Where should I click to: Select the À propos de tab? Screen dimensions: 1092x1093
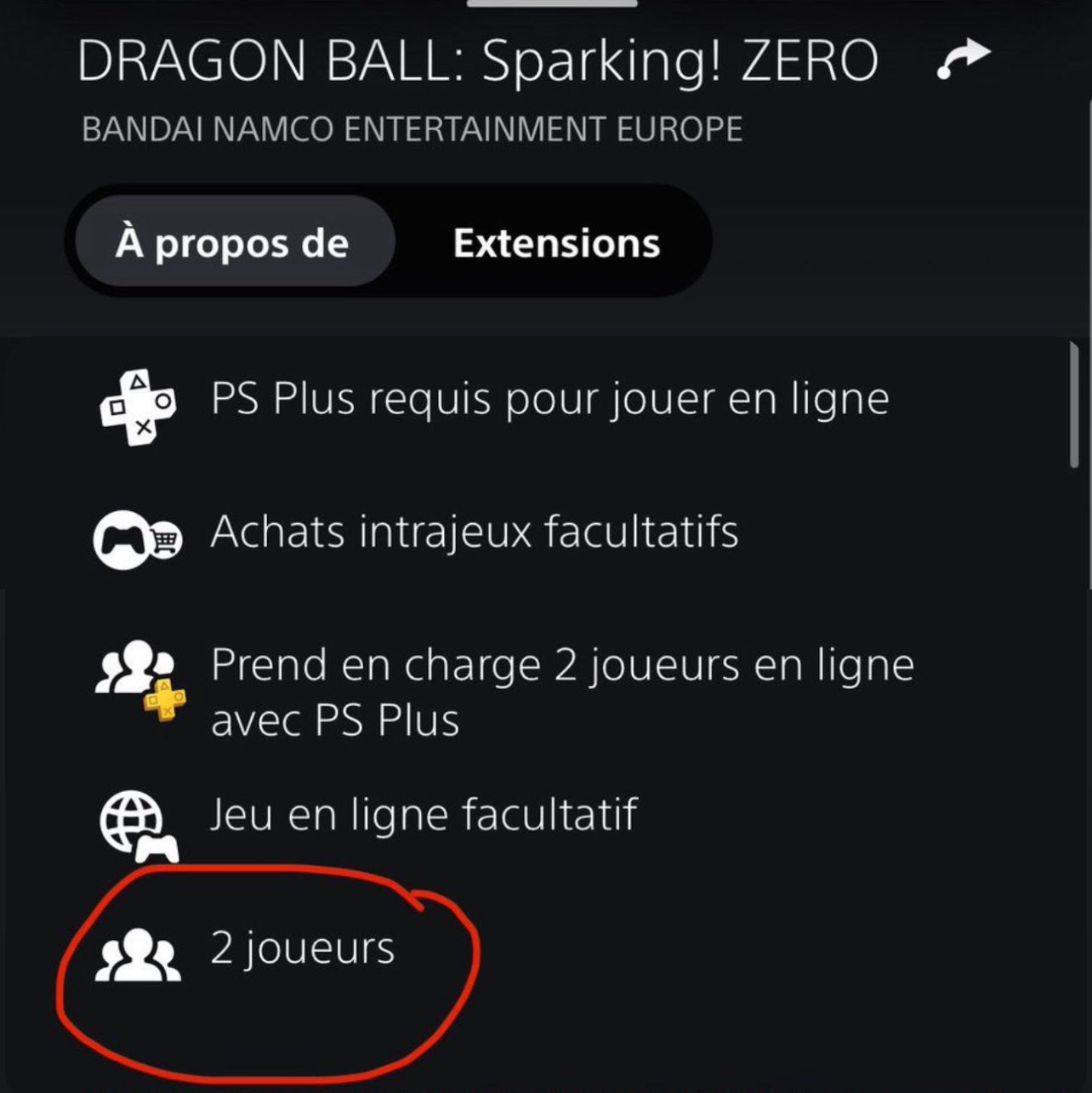pyautogui.click(x=232, y=243)
